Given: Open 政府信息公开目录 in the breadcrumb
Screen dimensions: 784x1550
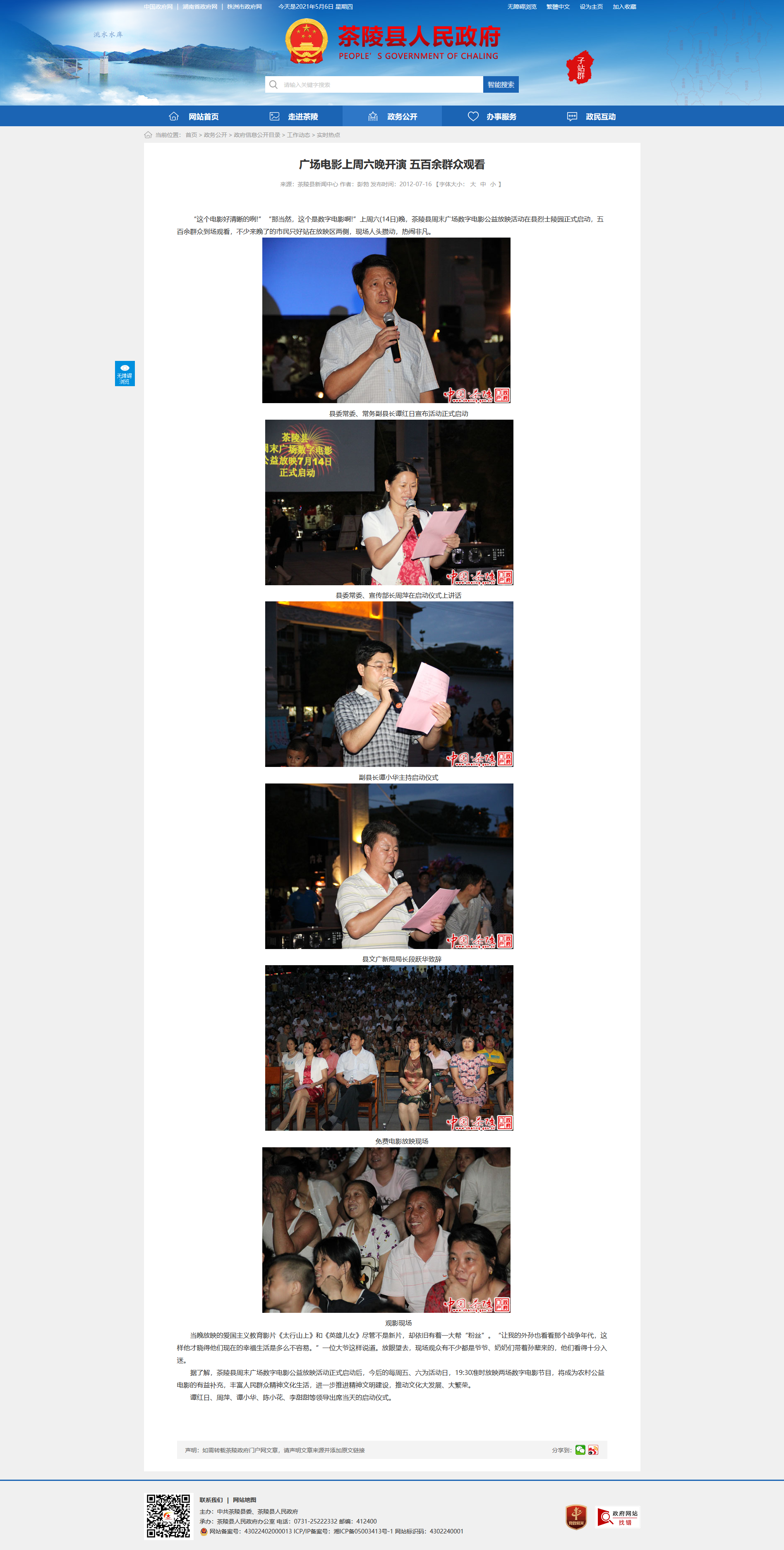Looking at the screenshot, I should tap(257, 135).
